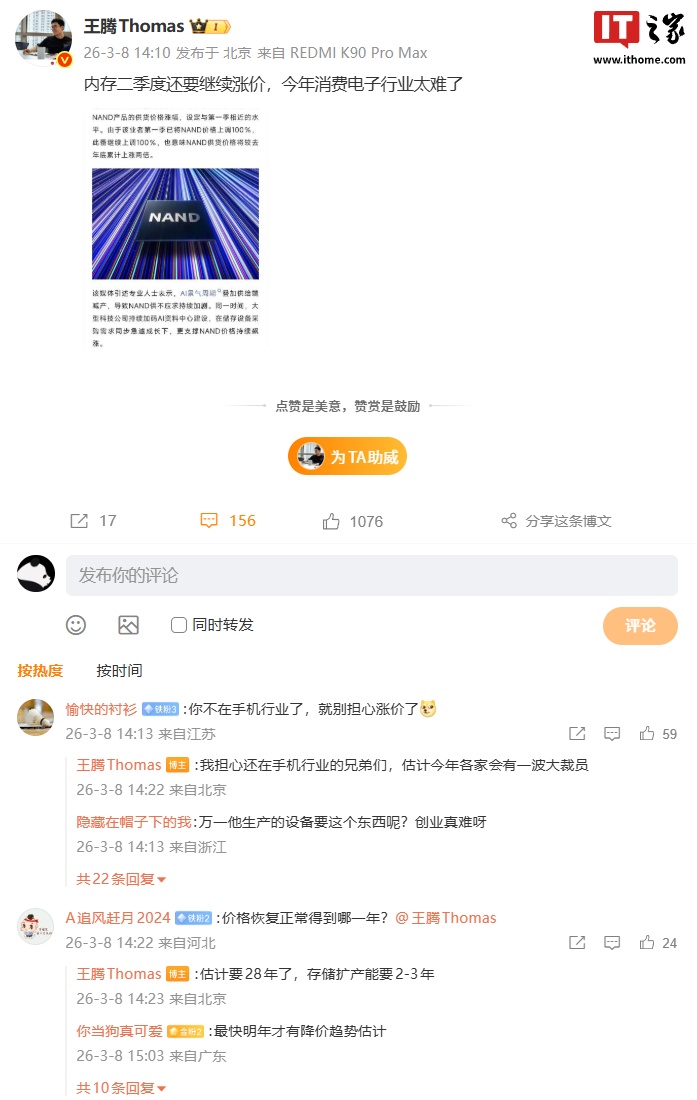Image resolution: width=697 pixels, height=1100 pixels.
Task: Expand 共10条回复 replies
Action: [x=121, y=1088]
